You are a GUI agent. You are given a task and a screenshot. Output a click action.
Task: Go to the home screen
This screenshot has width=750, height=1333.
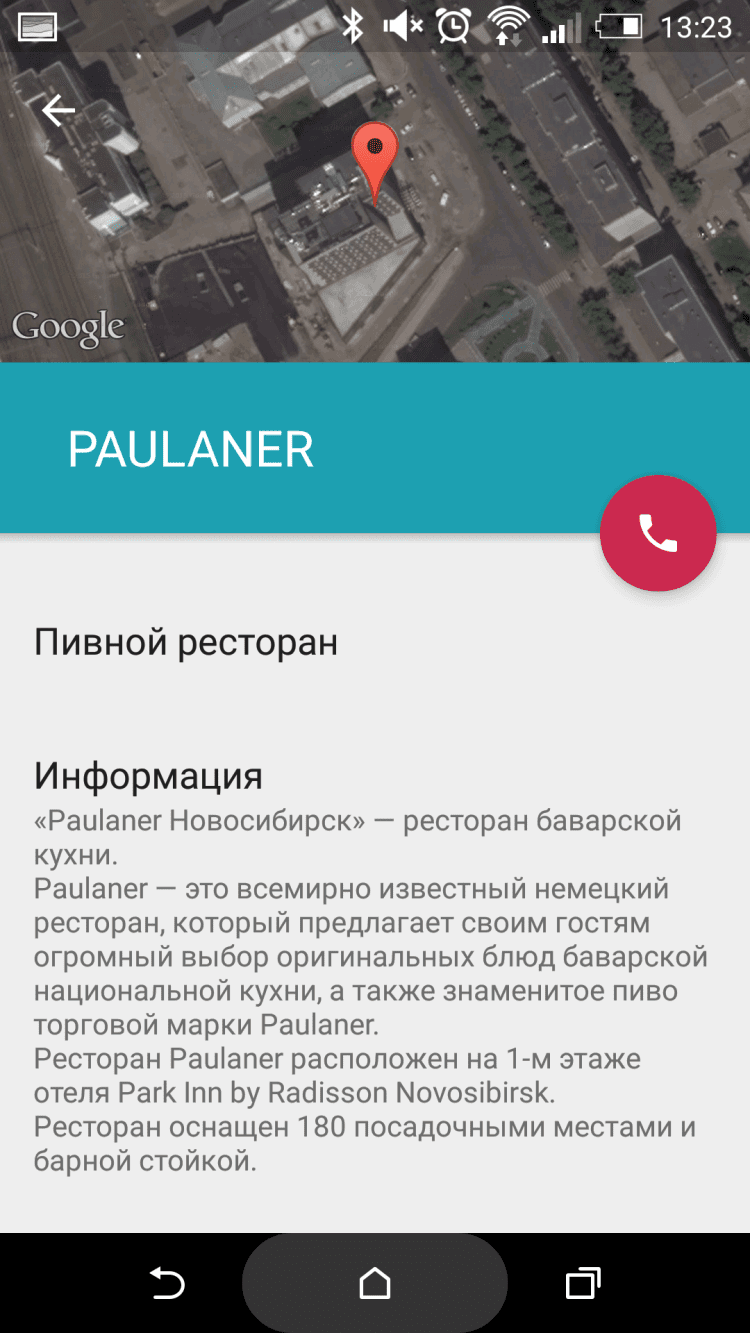coord(375,1282)
